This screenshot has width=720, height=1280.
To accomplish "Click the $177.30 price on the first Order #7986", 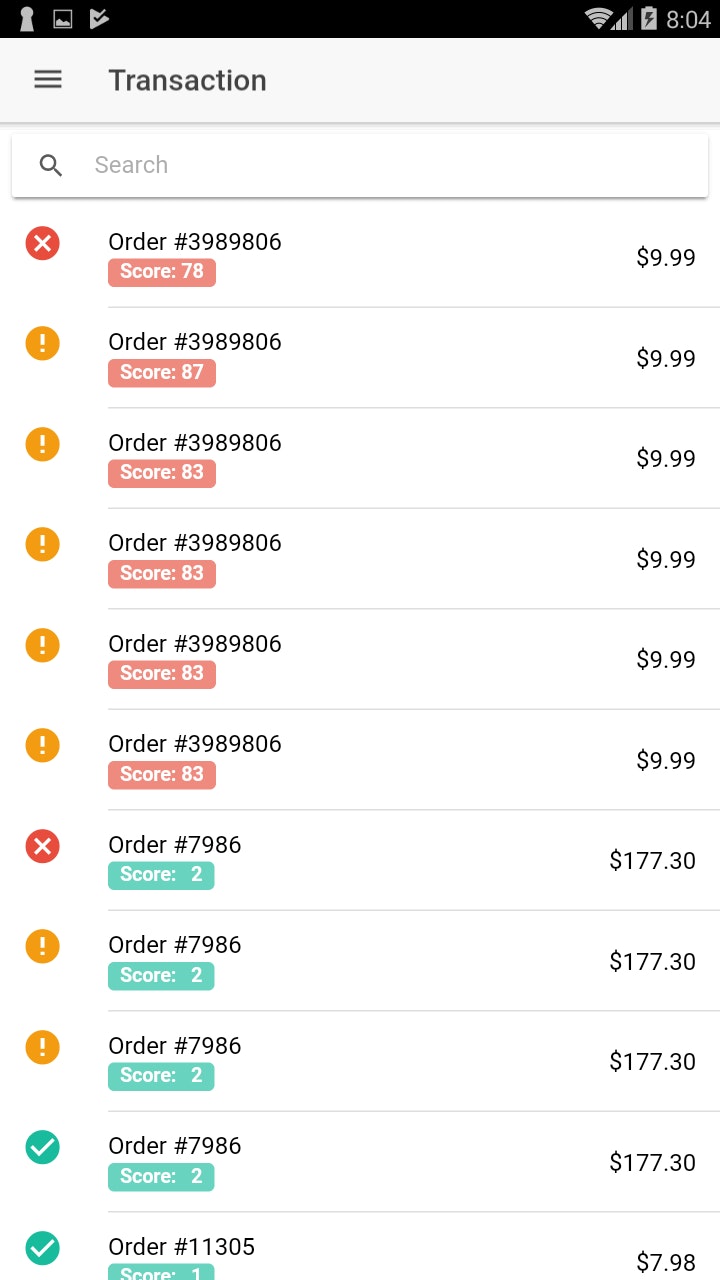I will click(652, 860).
